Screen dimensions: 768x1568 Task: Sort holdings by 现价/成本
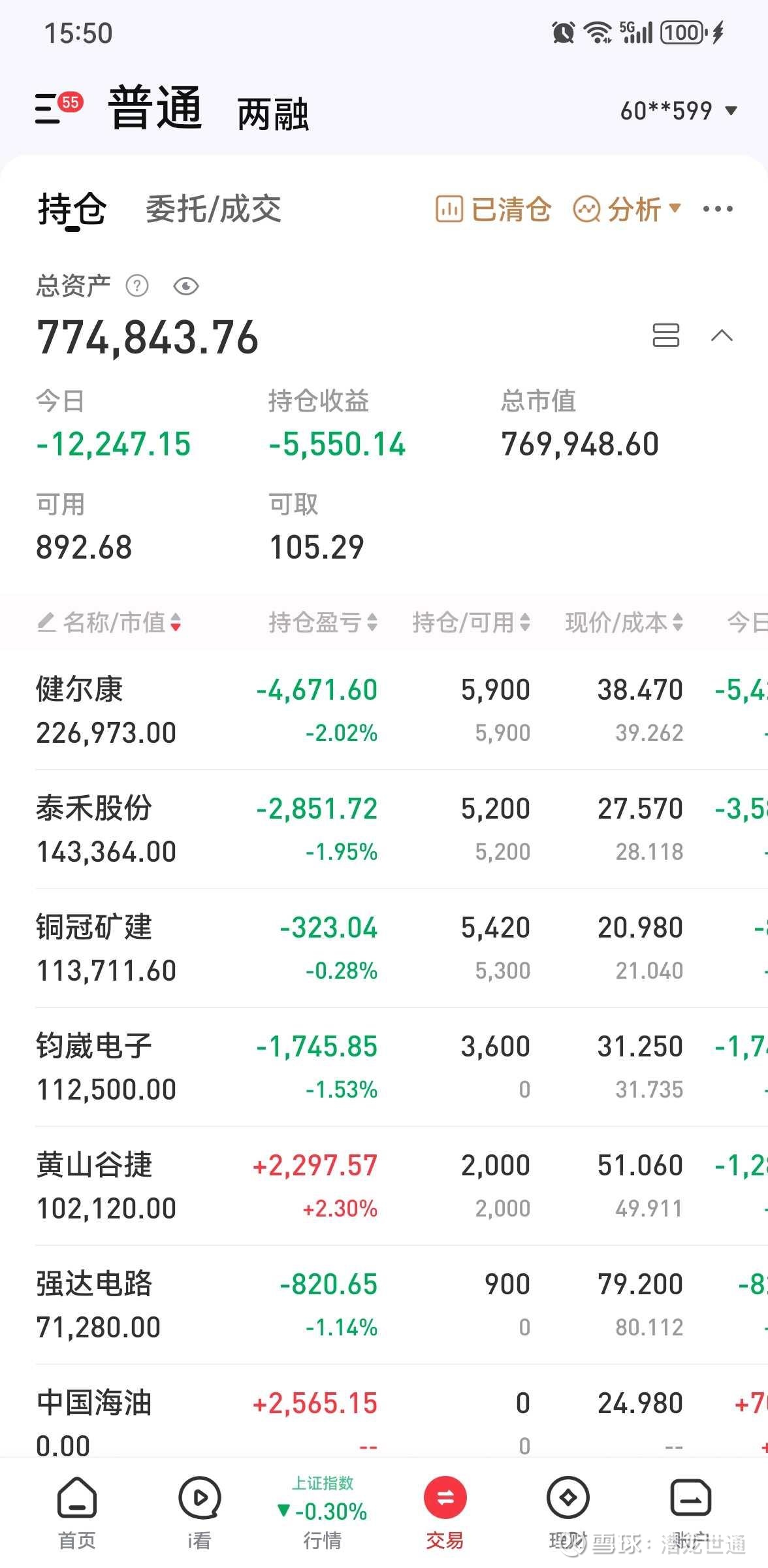coord(624,623)
